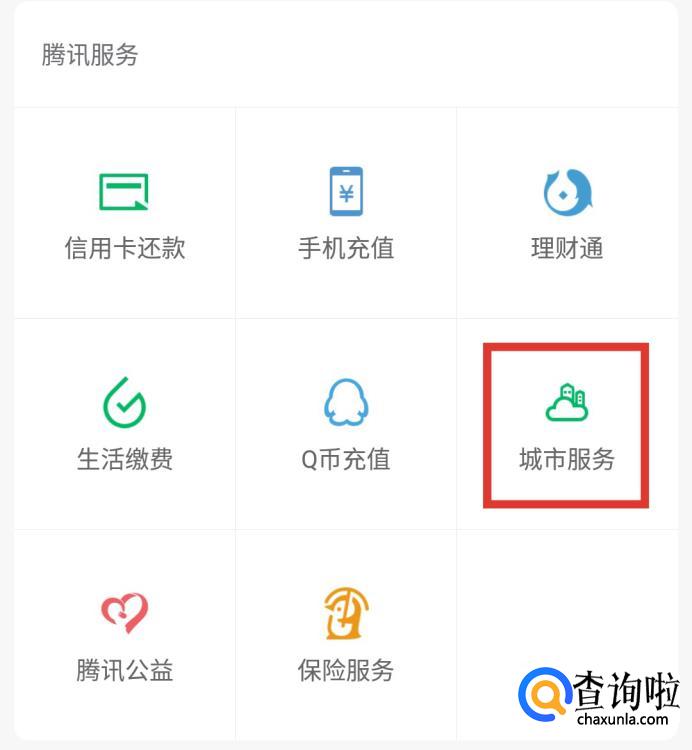Tap 城市服务 city services
This screenshot has width=692, height=750.
(x=567, y=425)
